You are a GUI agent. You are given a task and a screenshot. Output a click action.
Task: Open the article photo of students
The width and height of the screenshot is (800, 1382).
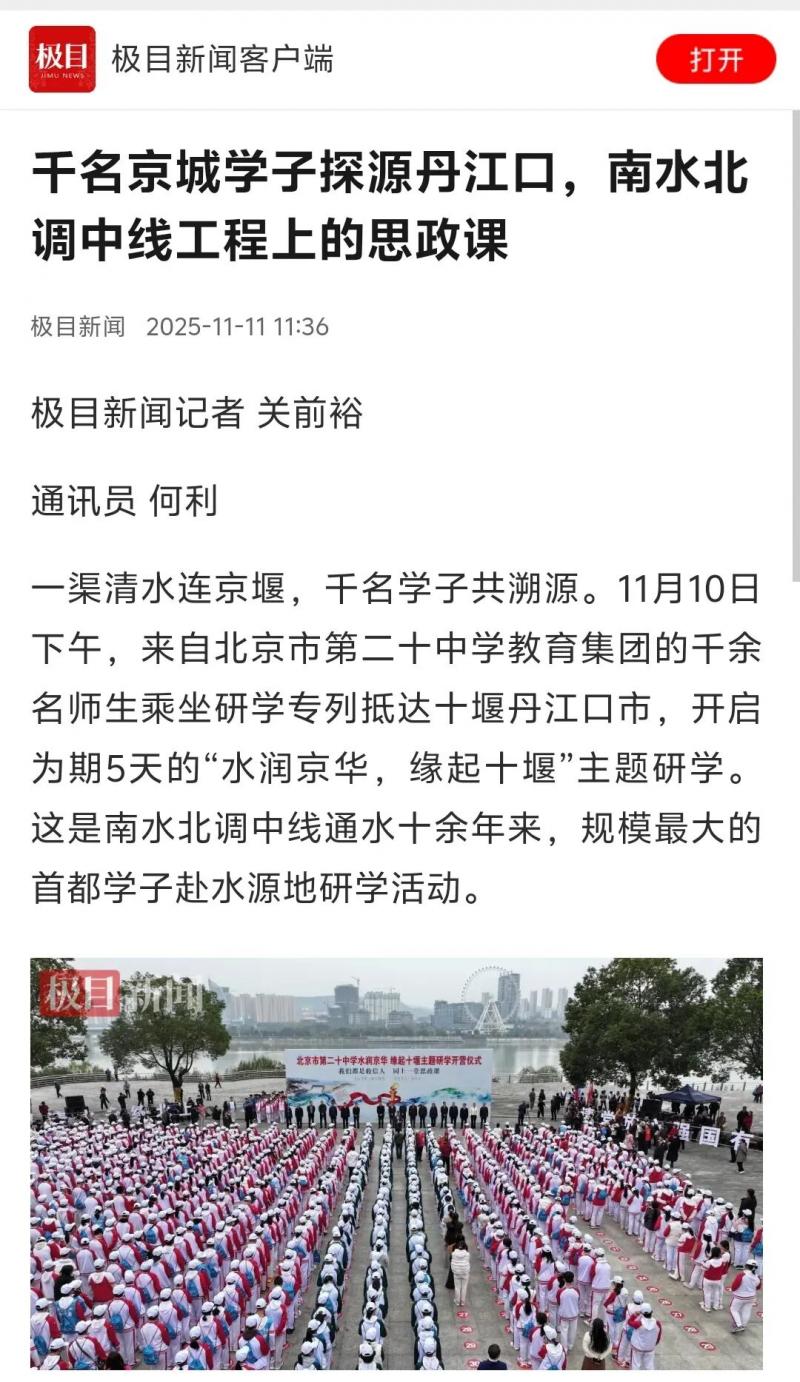click(396, 1163)
